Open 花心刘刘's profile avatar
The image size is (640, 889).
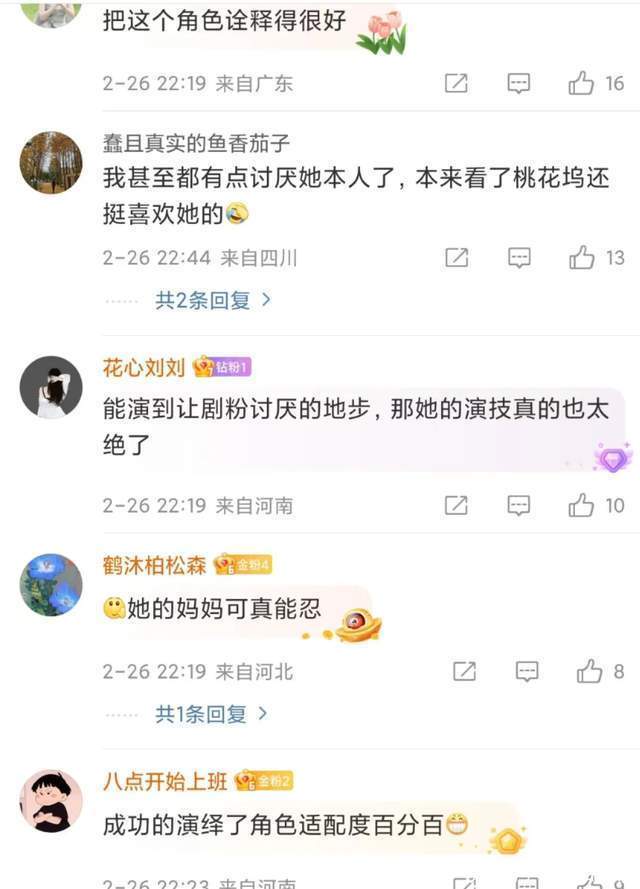[51, 387]
